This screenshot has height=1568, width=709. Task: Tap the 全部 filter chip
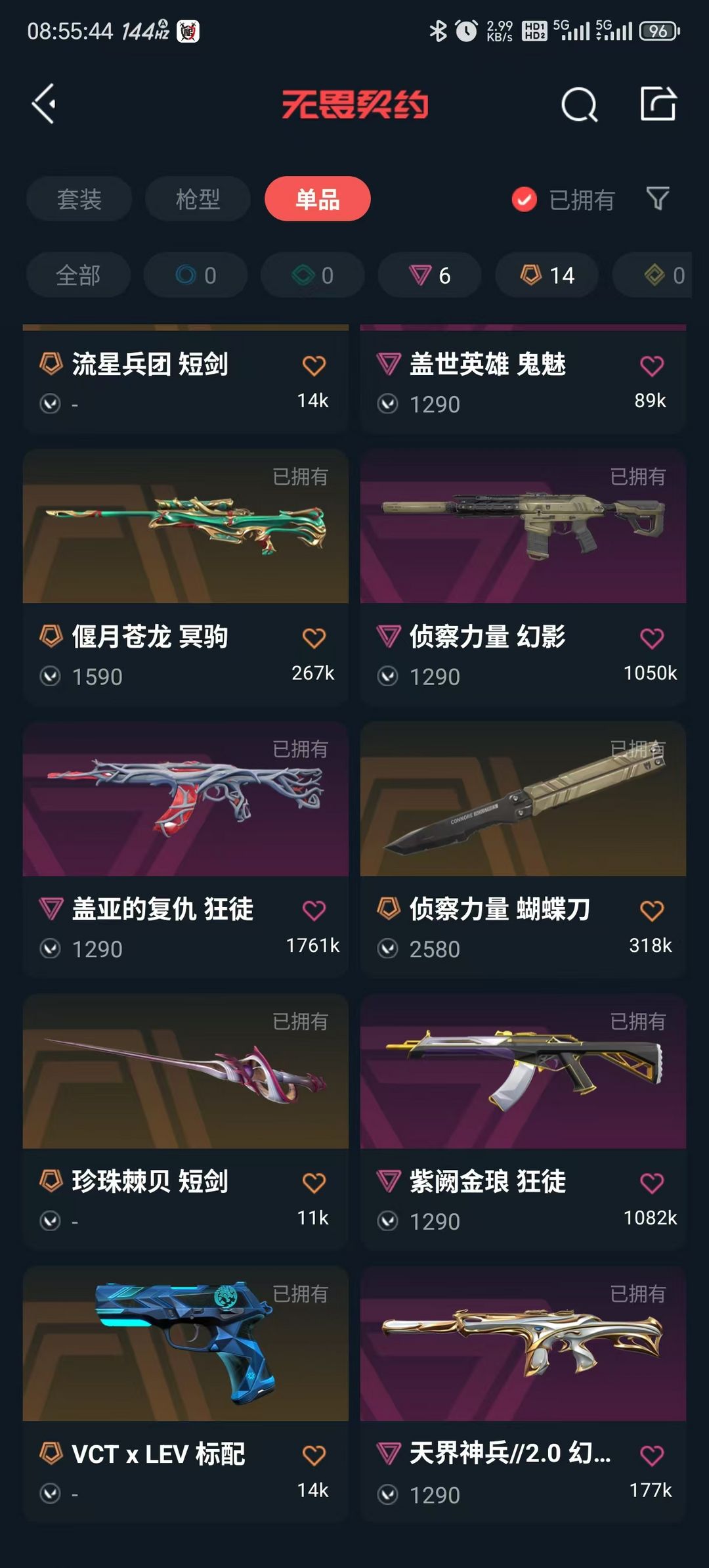(x=78, y=275)
